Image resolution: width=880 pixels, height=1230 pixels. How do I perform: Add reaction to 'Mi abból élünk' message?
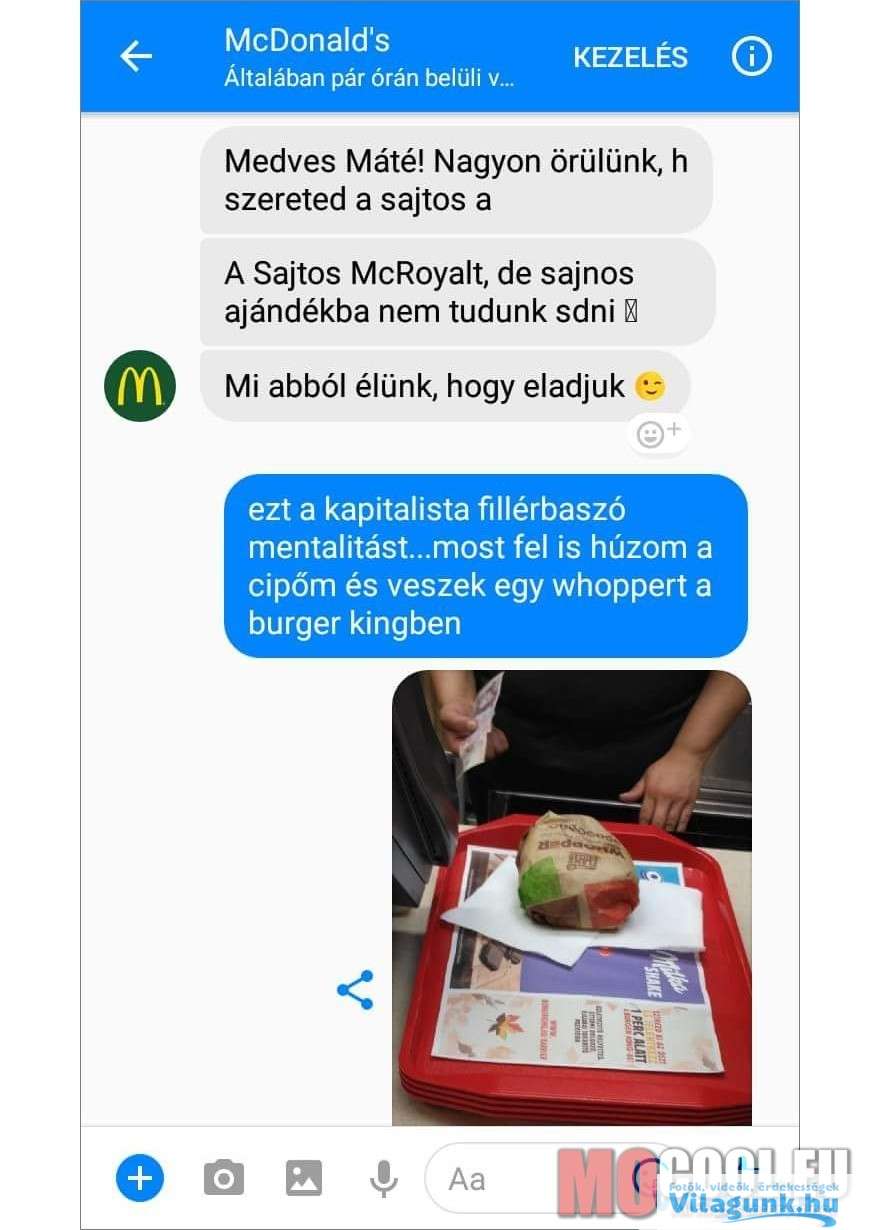click(x=659, y=433)
